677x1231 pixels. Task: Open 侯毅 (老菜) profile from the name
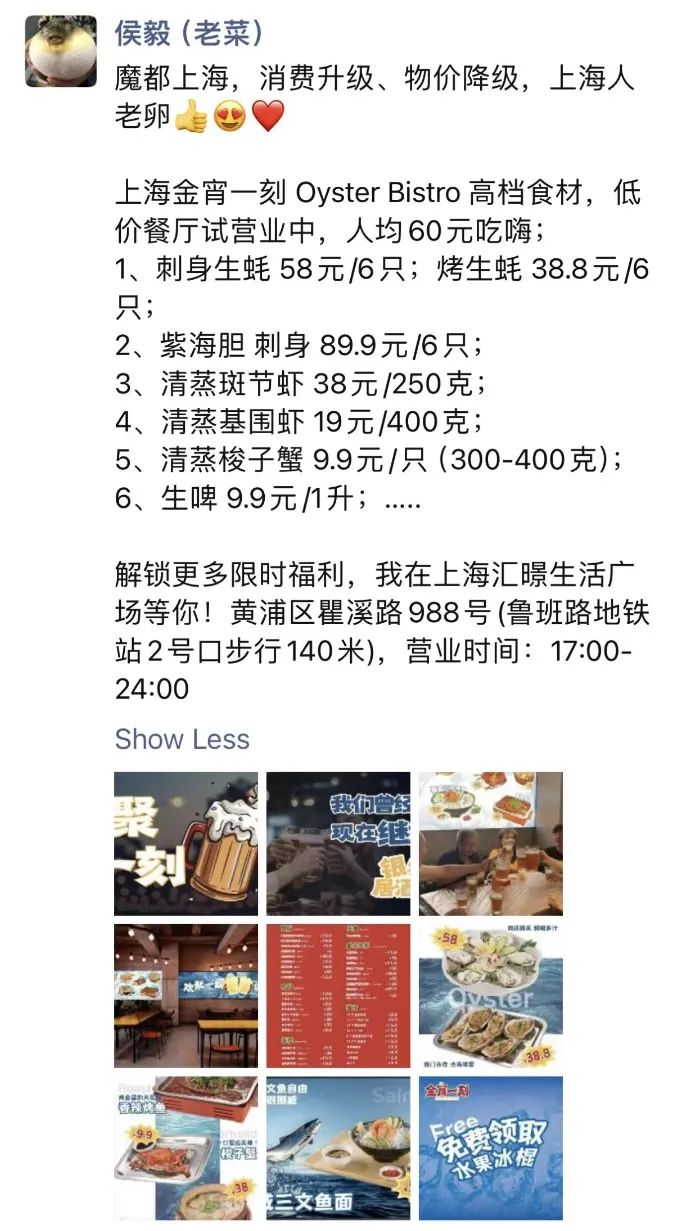pos(189,32)
